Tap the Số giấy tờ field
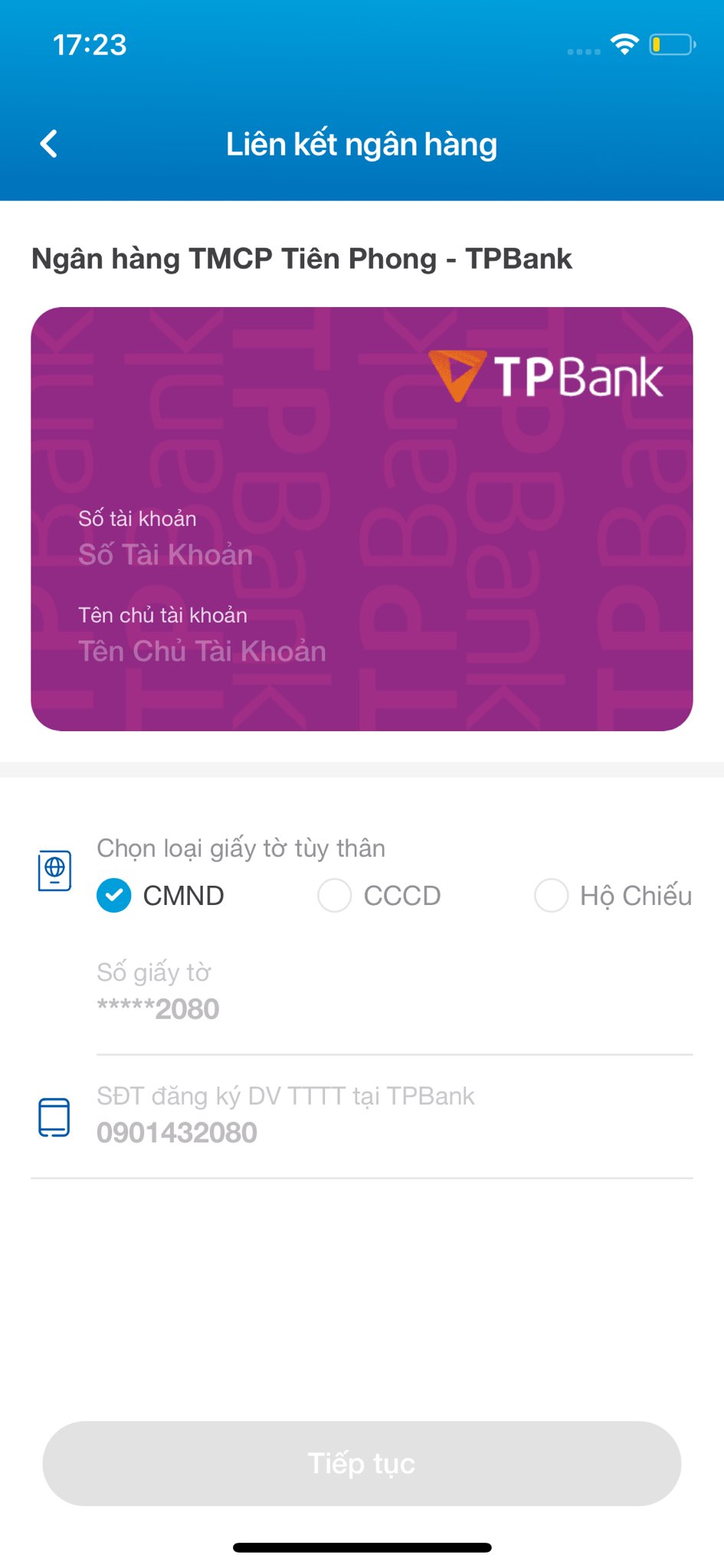This screenshot has height=1568, width=724. 393,1009
